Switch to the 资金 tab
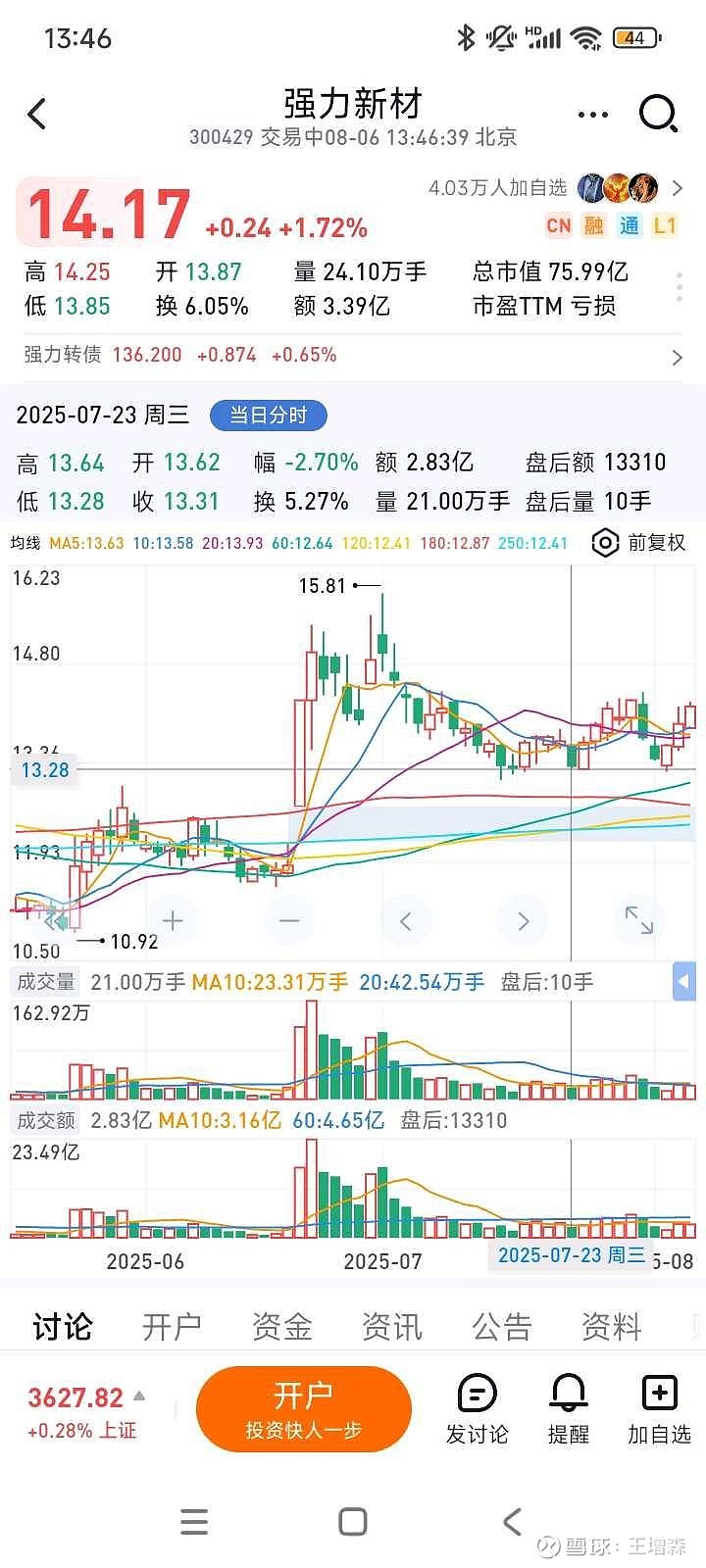 (x=281, y=1327)
